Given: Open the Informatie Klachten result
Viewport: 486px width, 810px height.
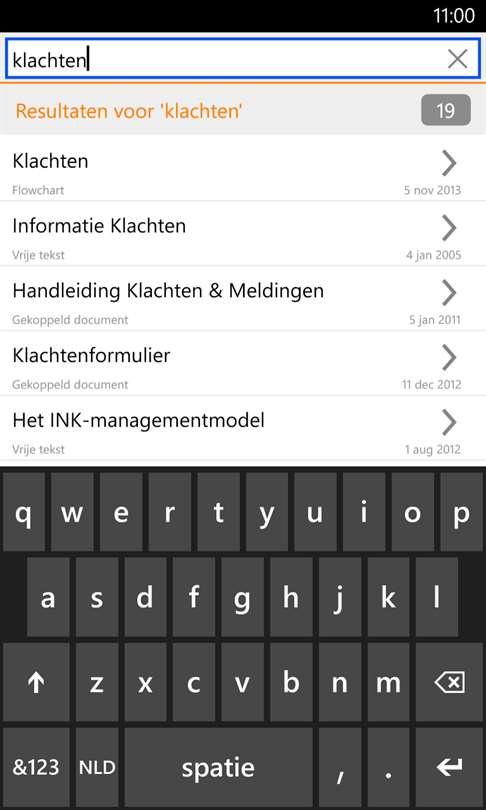Looking at the screenshot, I should 243,233.
